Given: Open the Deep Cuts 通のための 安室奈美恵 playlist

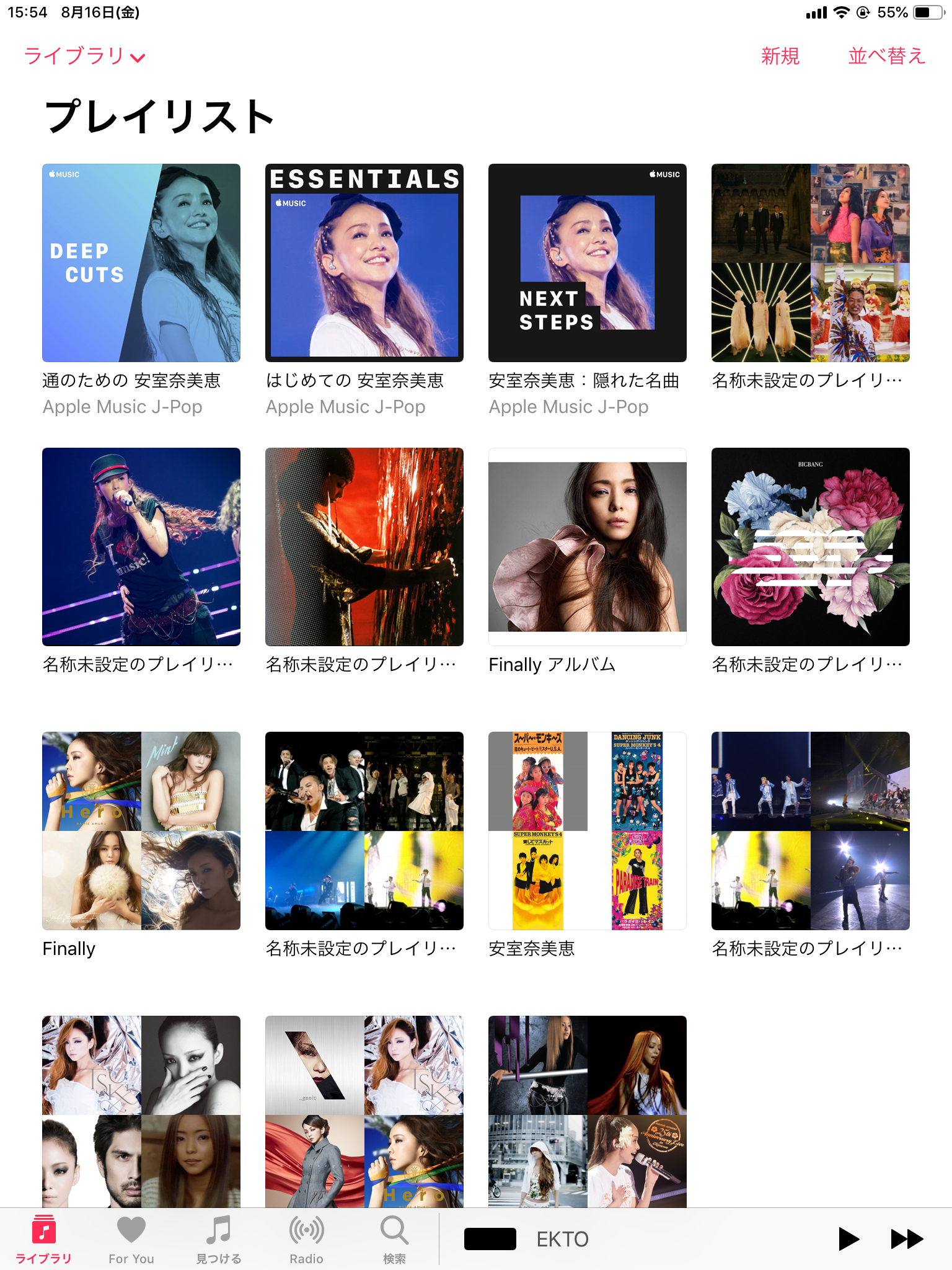Looking at the screenshot, I should pyautogui.click(x=141, y=263).
